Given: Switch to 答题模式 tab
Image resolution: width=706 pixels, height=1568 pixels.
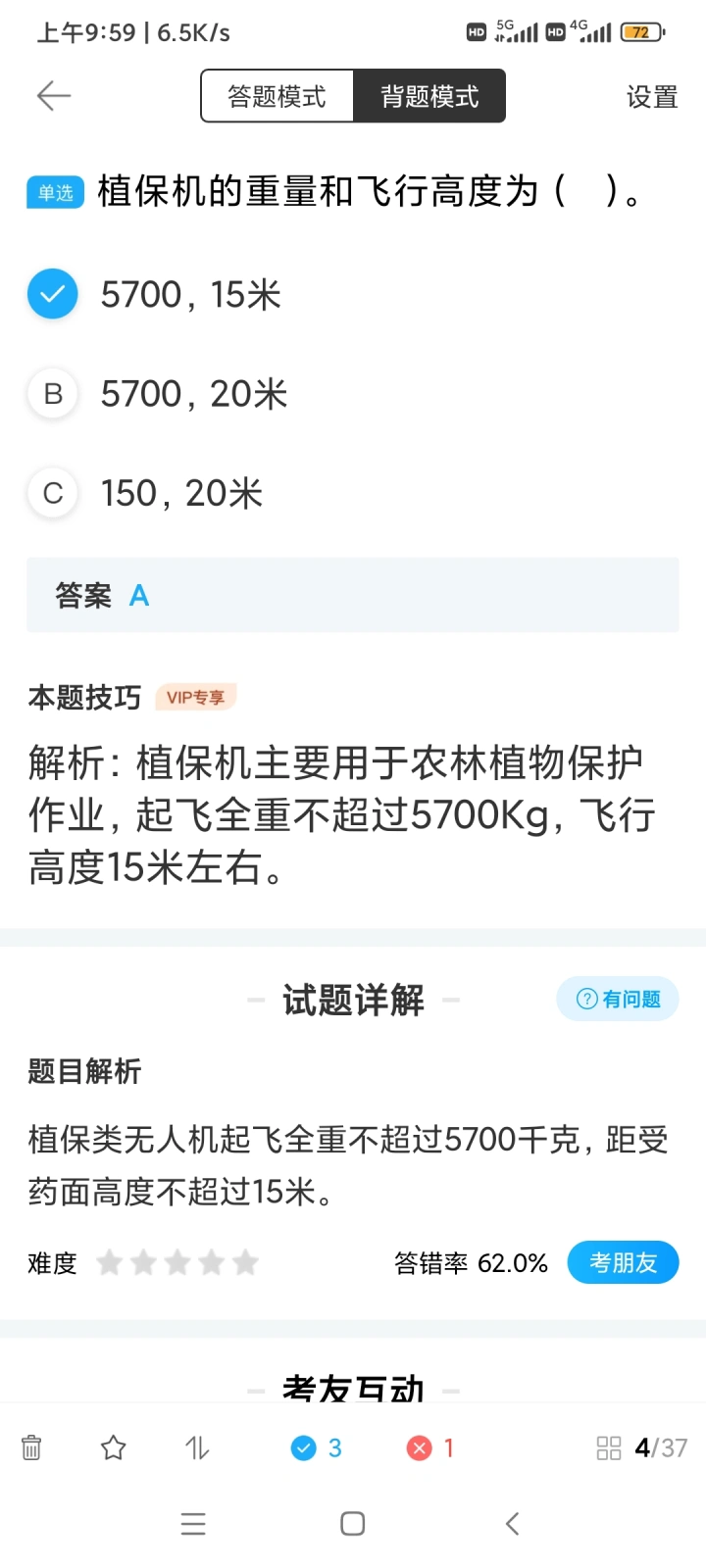Looking at the screenshot, I should pyautogui.click(x=277, y=96).
